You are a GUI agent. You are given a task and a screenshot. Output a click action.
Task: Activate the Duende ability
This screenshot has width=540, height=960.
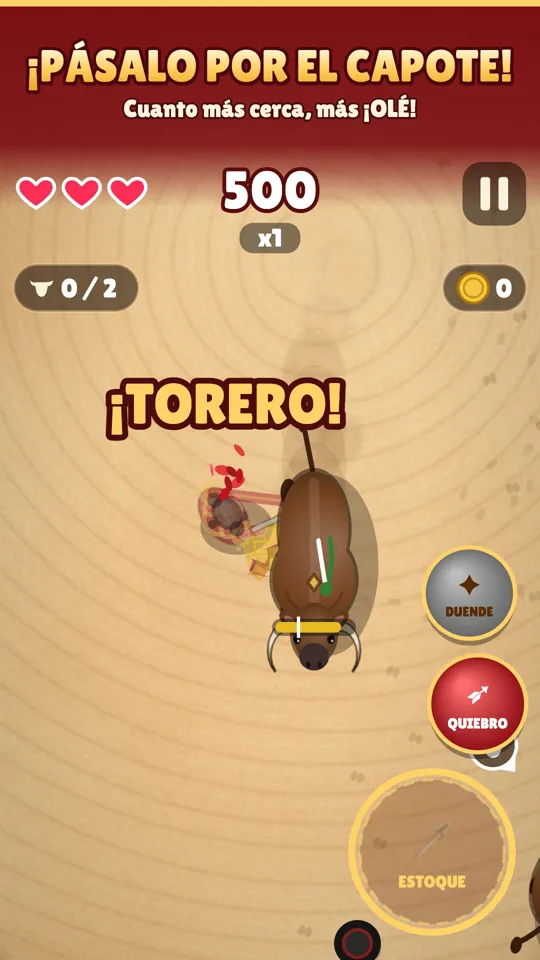(470, 593)
